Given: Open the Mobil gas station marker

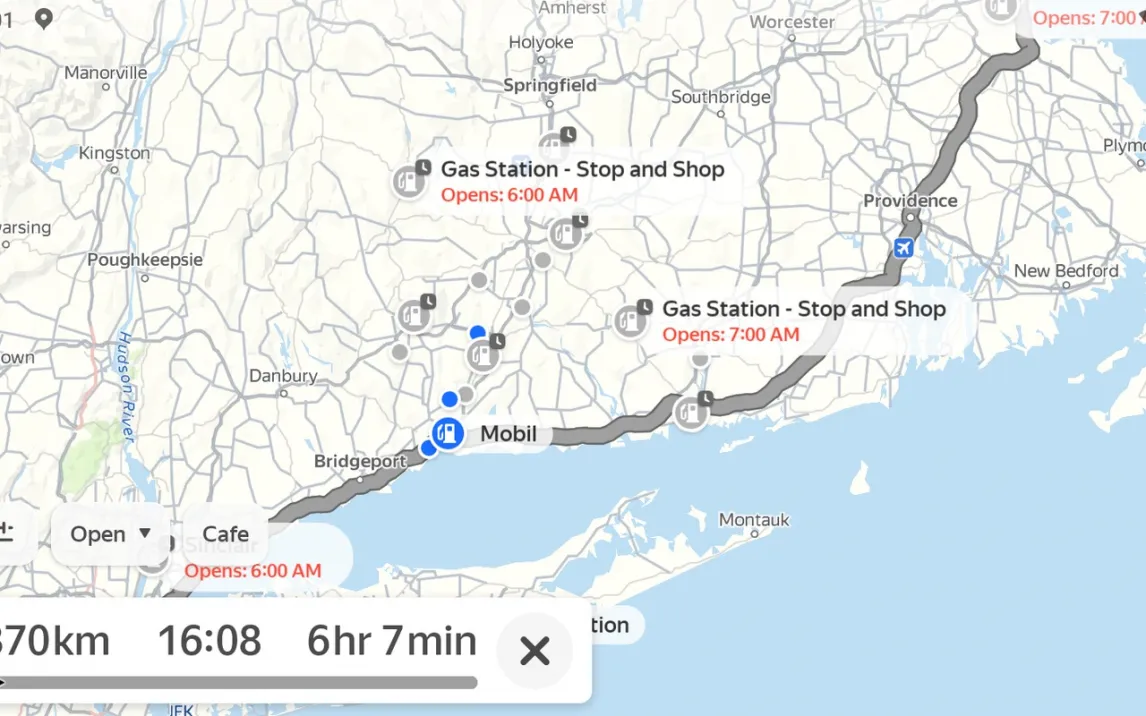Looking at the screenshot, I should pyautogui.click(x=448, y=434).
